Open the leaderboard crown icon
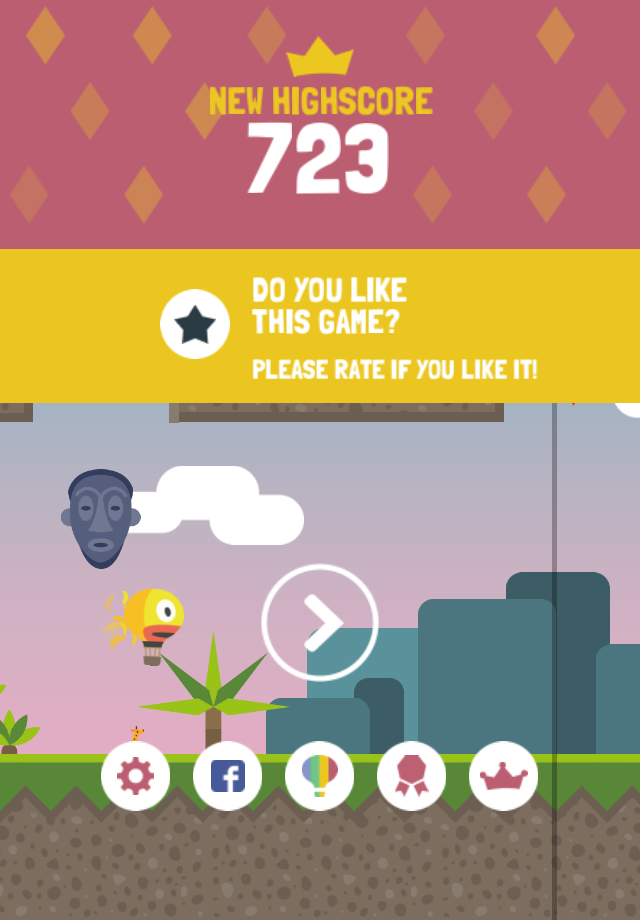The image size is (640, 920). (504, 776)
